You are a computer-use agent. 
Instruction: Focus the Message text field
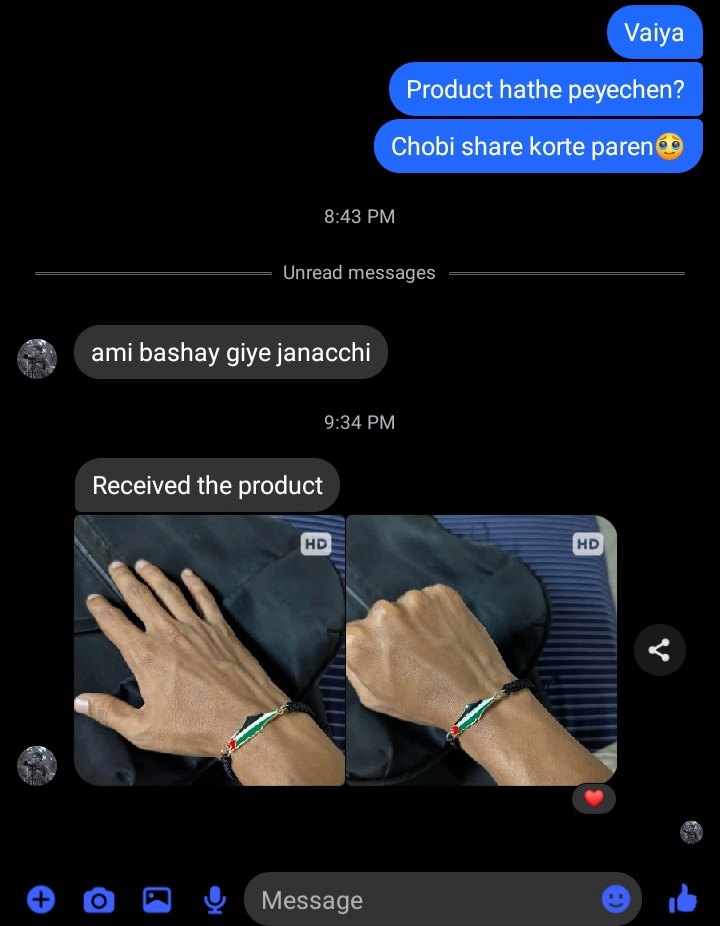pyautogui.click(x=420, y=900)
